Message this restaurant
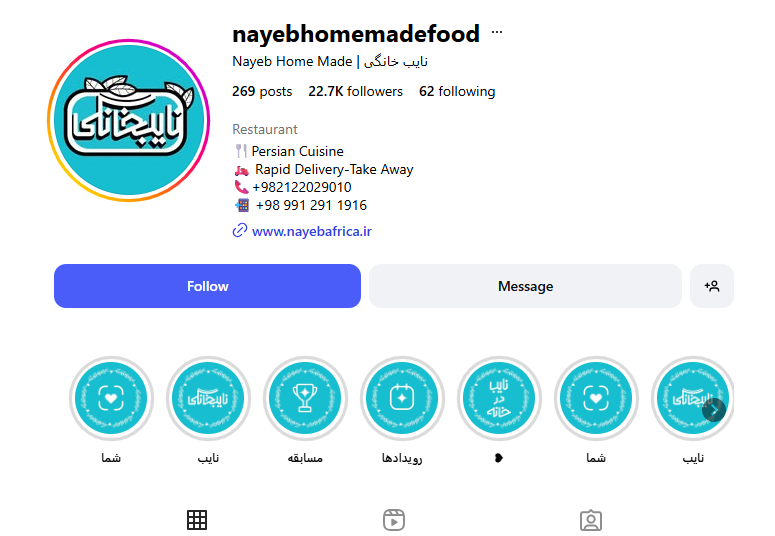Image resolution: width=775 pixels, height=536 pixels. tap(525, 286)
